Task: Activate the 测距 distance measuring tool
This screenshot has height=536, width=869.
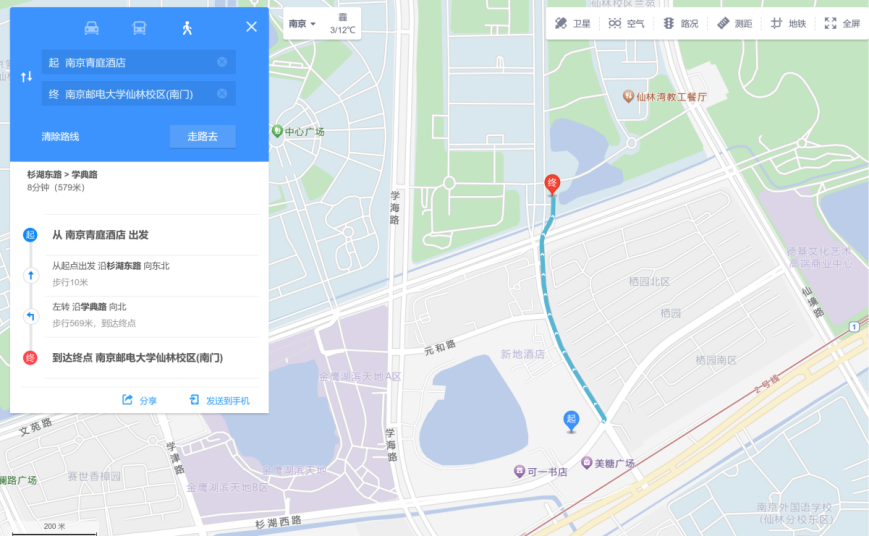Action: [734, 23]
